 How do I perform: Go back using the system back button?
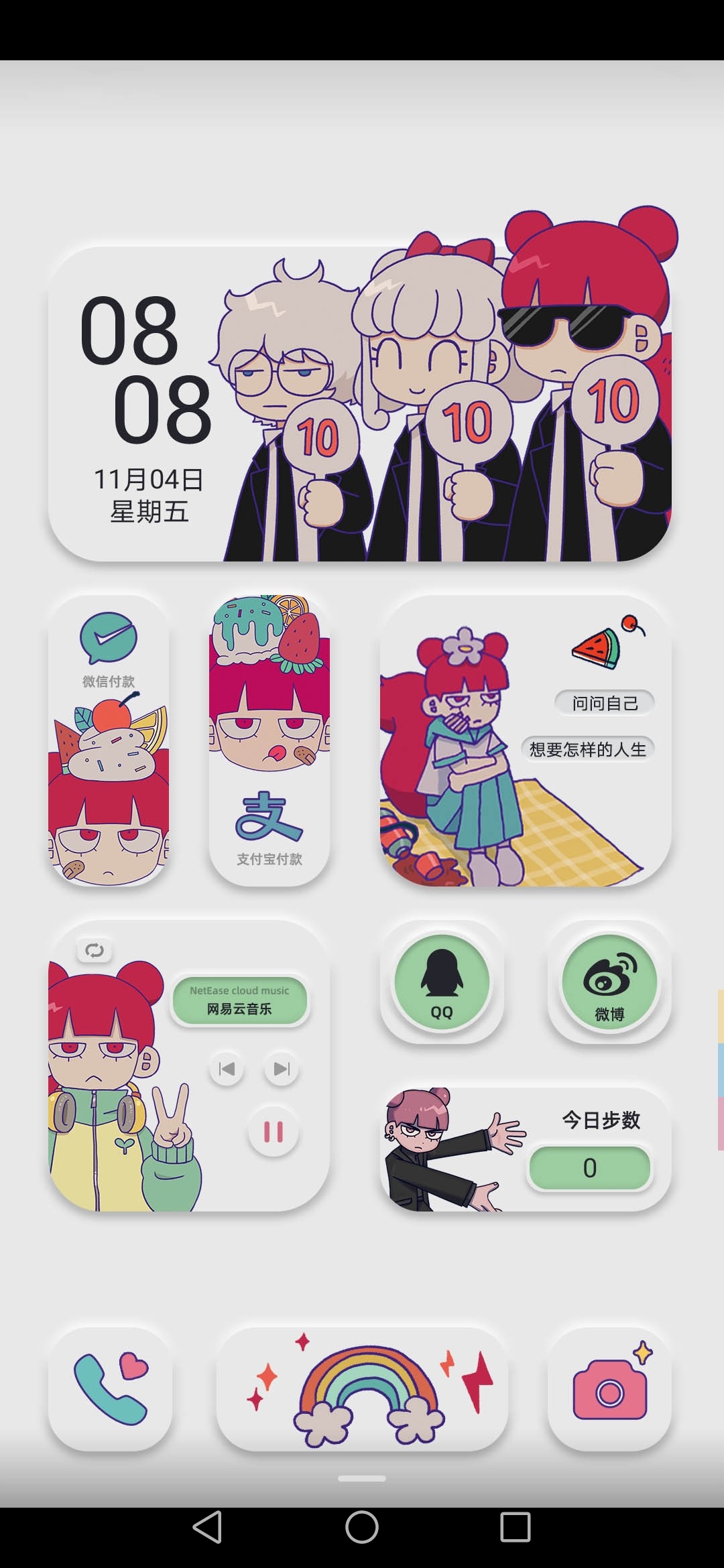207,1528
